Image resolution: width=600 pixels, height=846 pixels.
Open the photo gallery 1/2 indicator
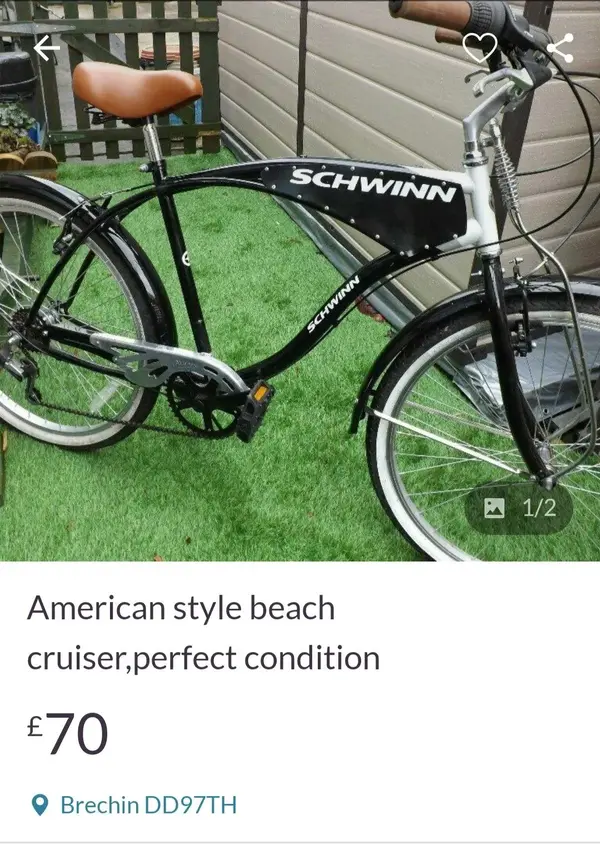(520, 508)
